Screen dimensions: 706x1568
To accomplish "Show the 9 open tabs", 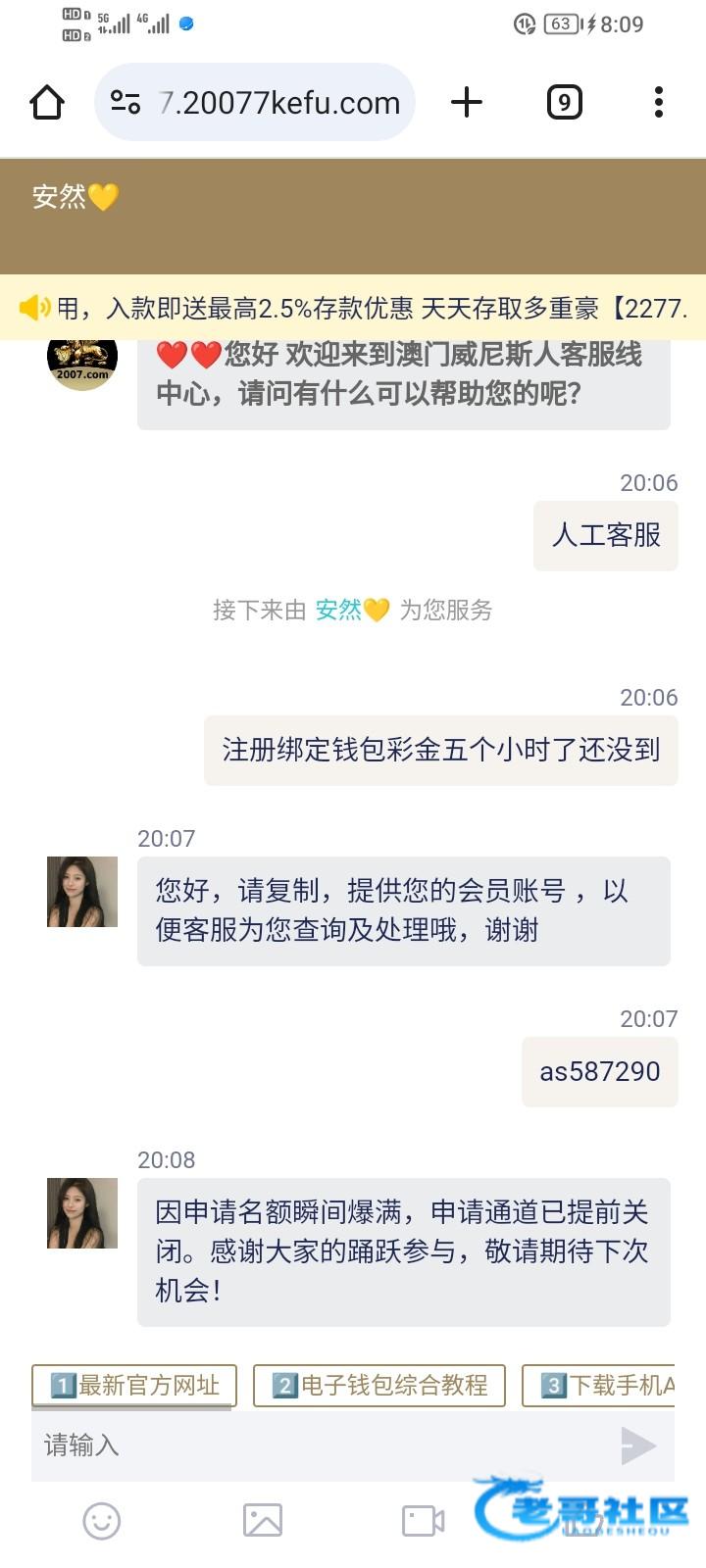I will pyautogui.click(x=564, y=102).
